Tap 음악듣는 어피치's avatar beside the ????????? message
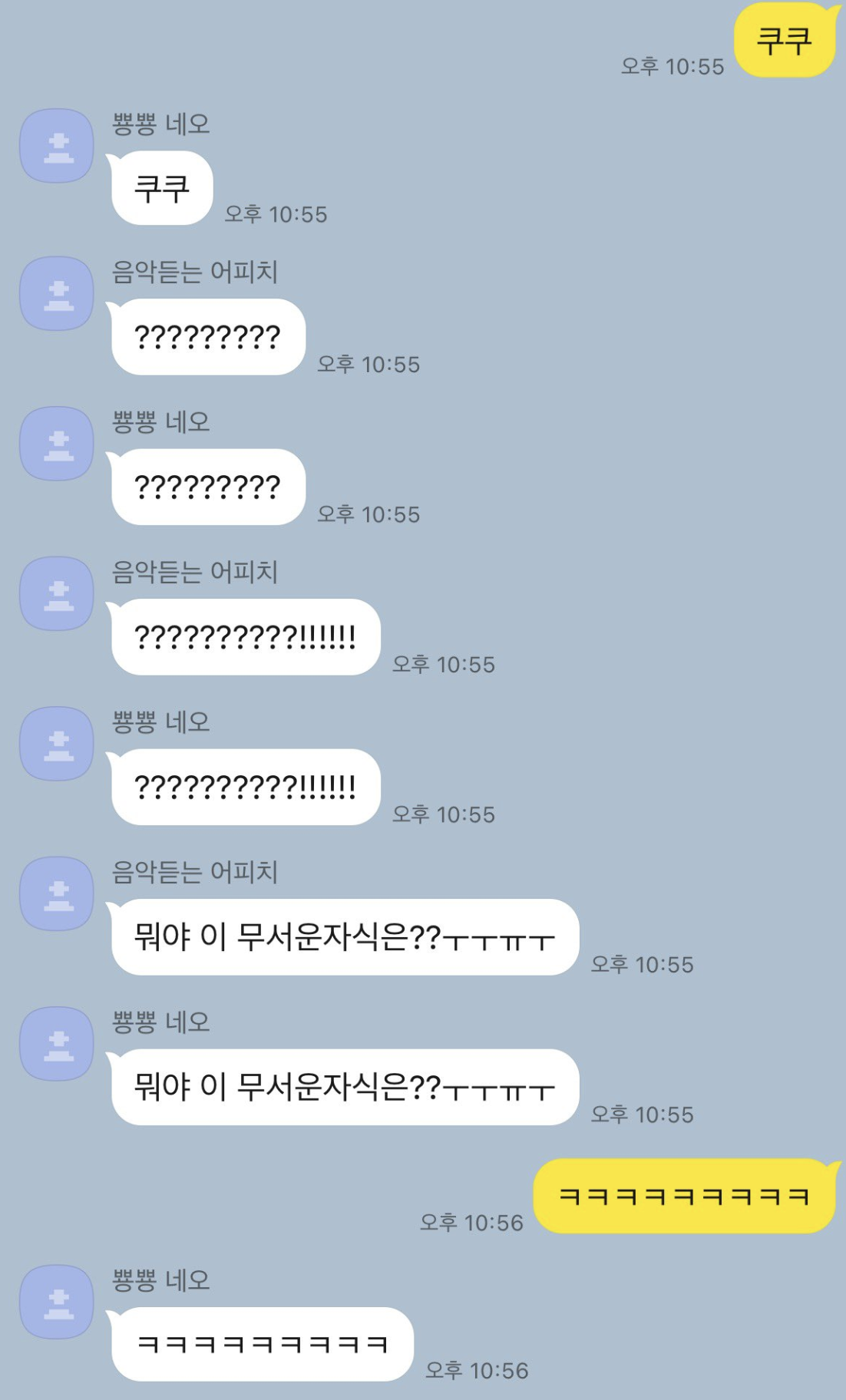This screenshot has height=1400, width=846. pyautogui.click(x=57, y=293)
